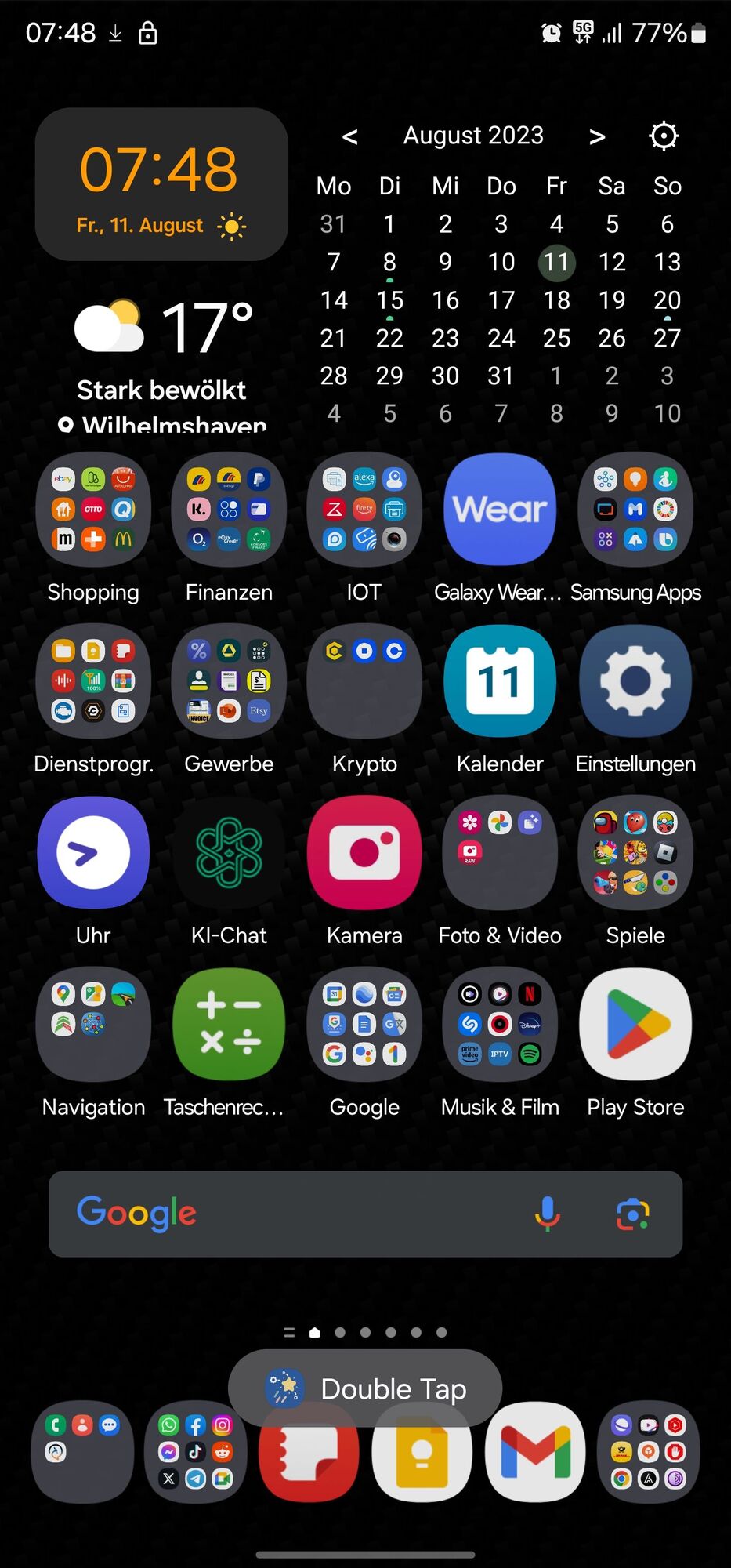This screenshot has height=1568, width=731.
Task: Tap the Google Lens camera icon in search bar
Action: (631, 1214)
